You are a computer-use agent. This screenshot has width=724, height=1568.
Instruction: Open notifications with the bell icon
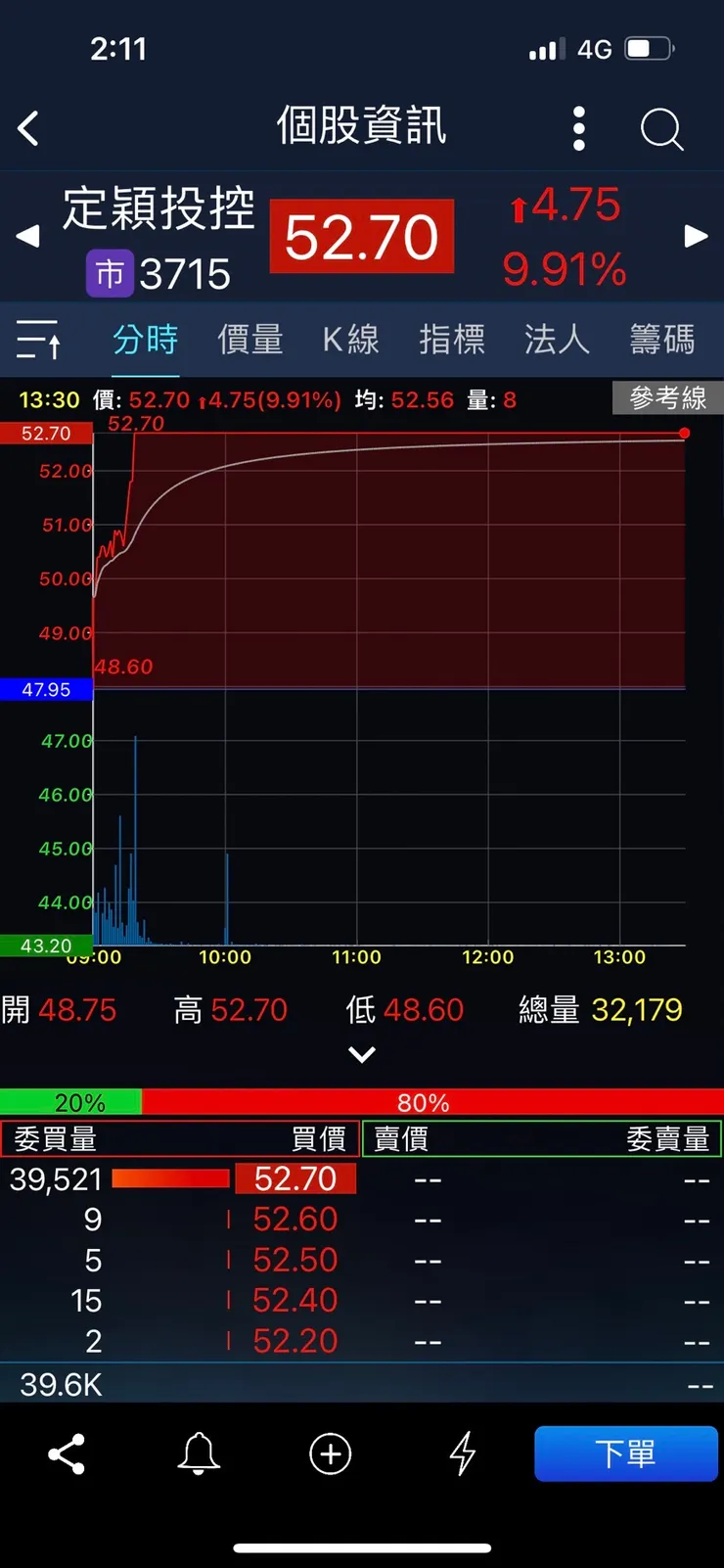[x=199, y=1454]
